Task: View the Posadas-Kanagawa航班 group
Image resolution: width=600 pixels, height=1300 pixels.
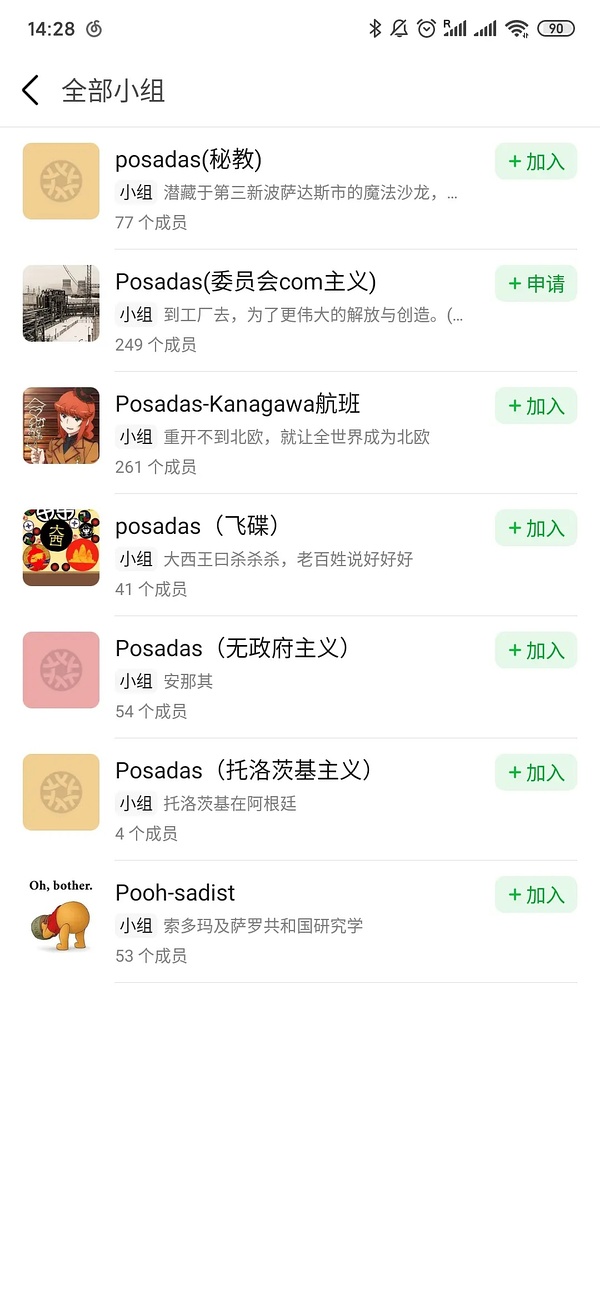Action: coord(237,404)
